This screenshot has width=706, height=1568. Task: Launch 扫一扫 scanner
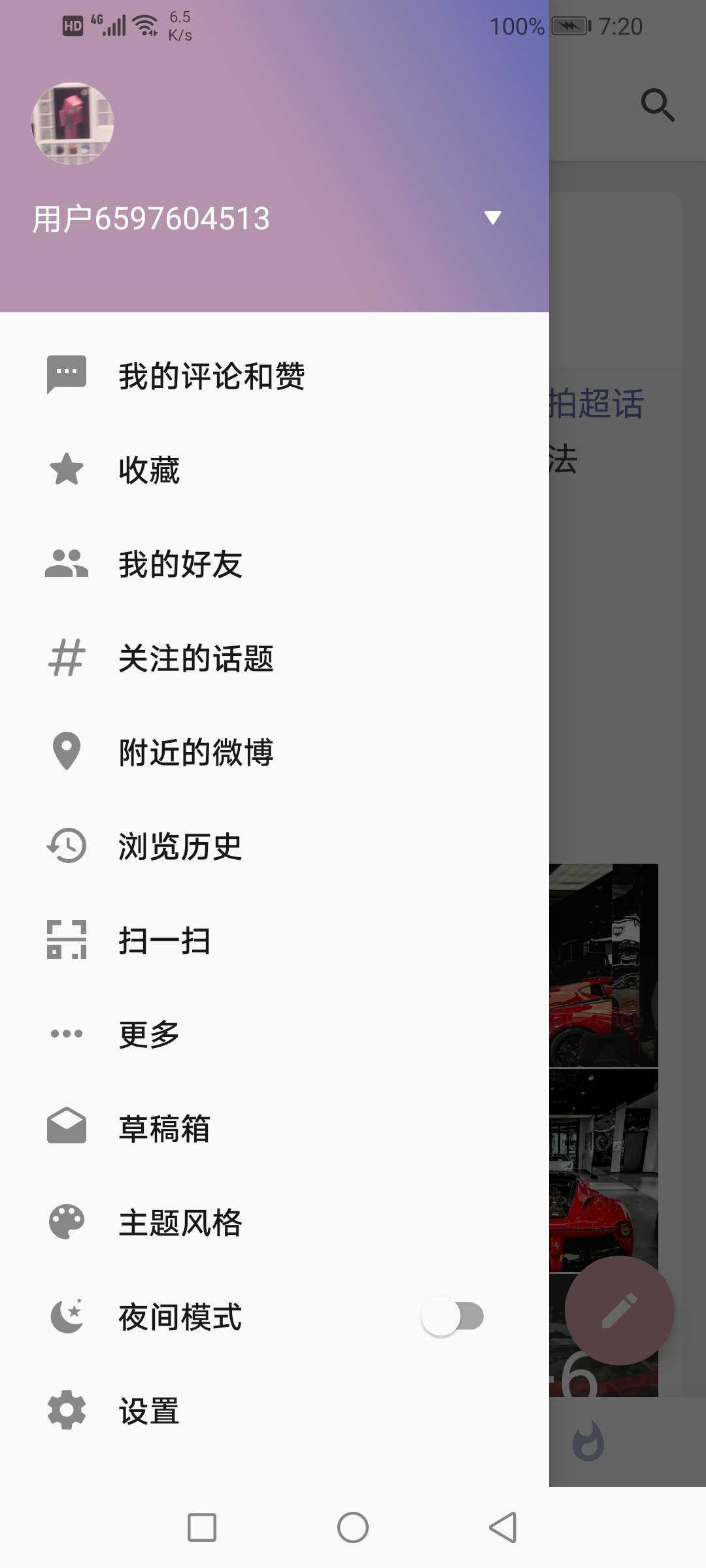tap(164, 941)
